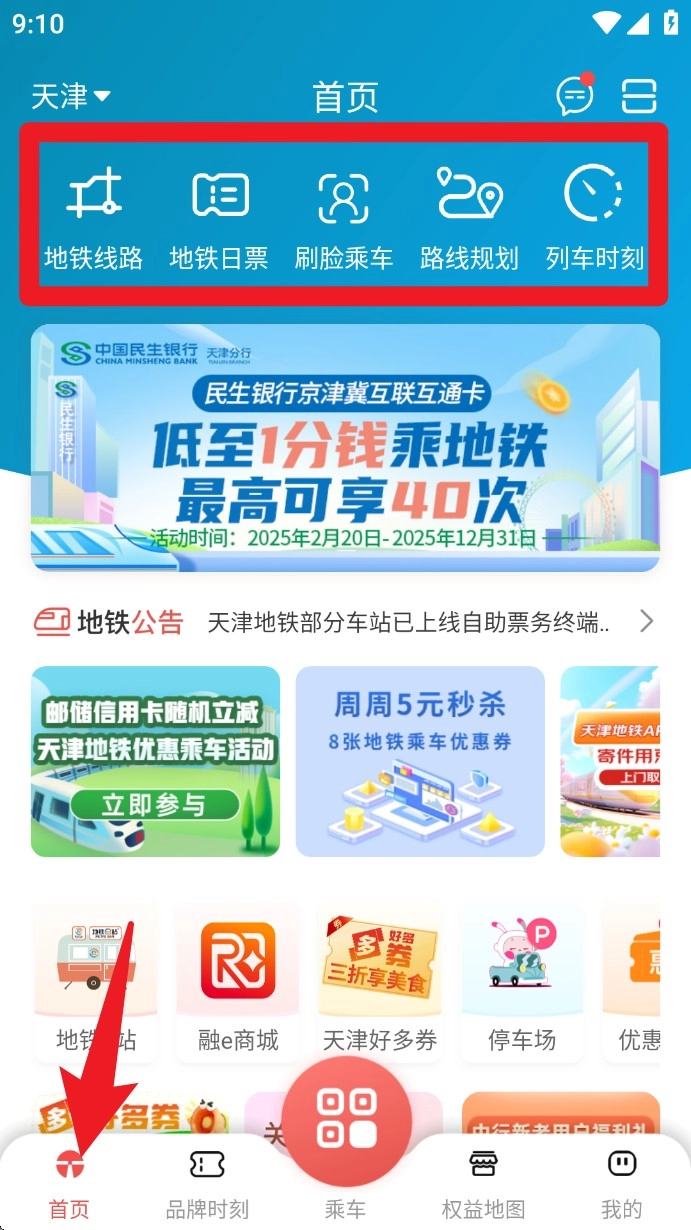Viewport: 691px width, 1230px height.
Task: Open the card icon at top right
Action: point(639,96)
